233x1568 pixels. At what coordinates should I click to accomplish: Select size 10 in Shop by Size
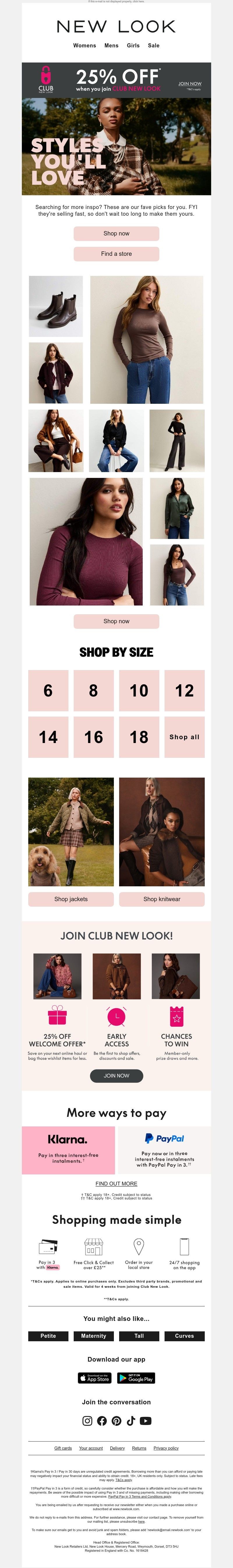(x=139, y=690)
